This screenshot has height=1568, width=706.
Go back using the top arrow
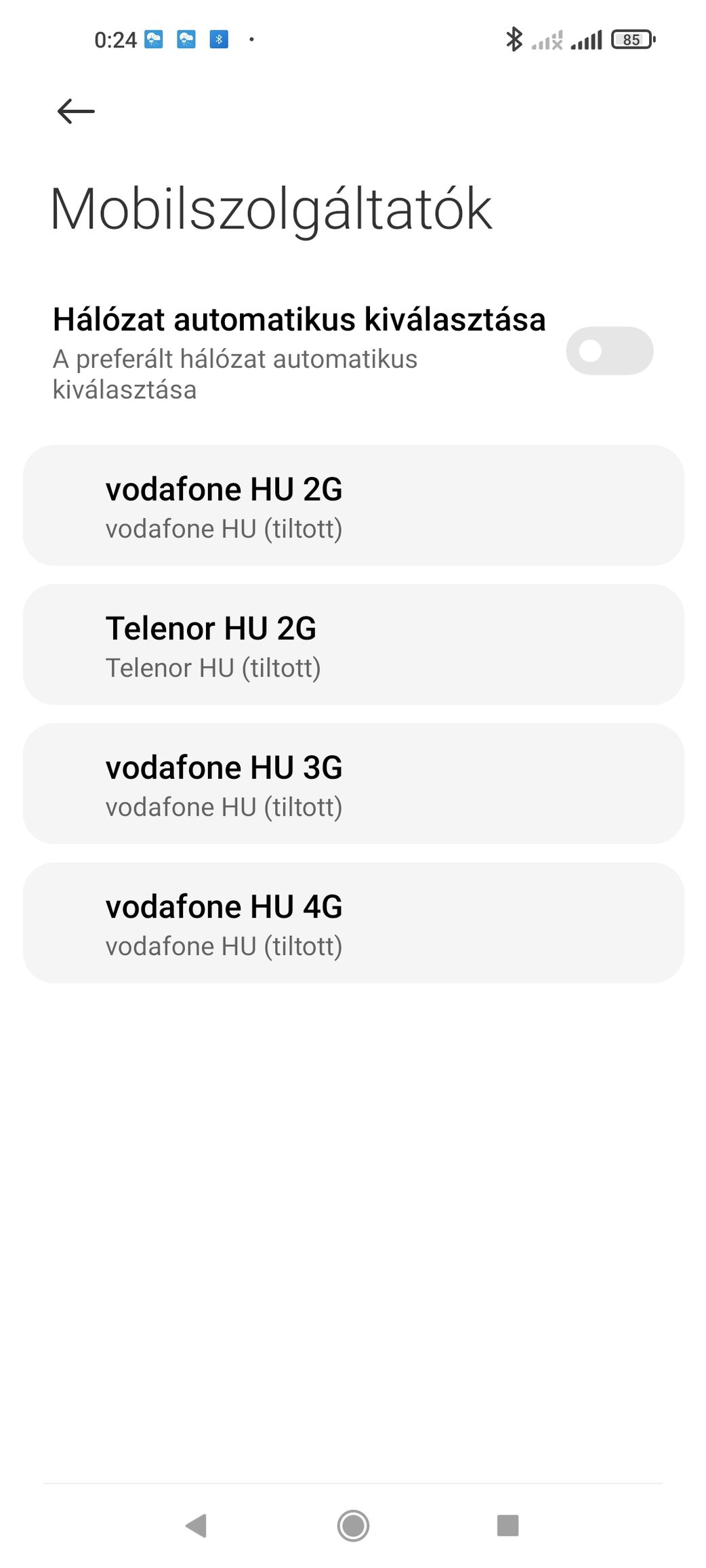point(76,111)
